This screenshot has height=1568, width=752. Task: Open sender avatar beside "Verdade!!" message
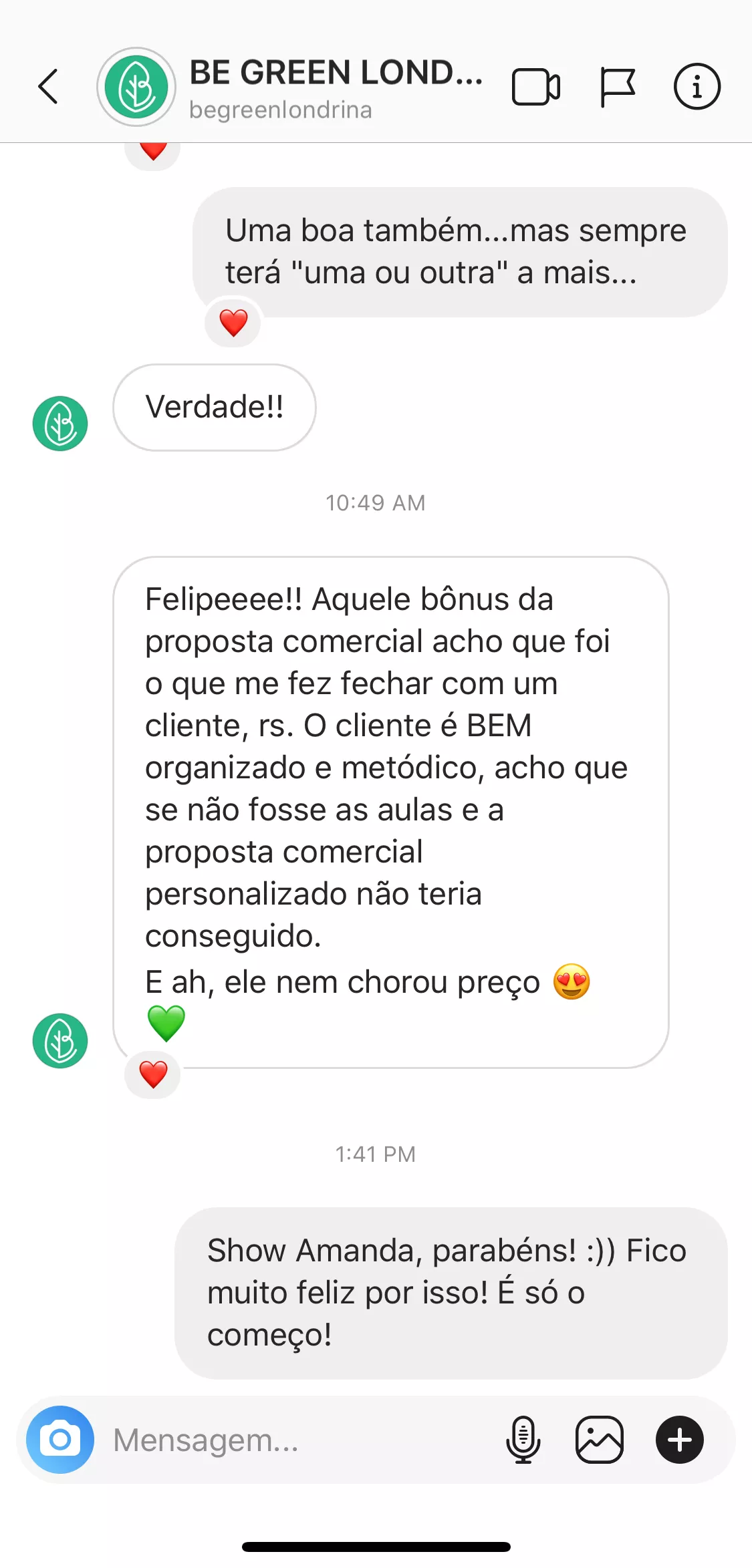pyautogui.click(x=60, y=424)
